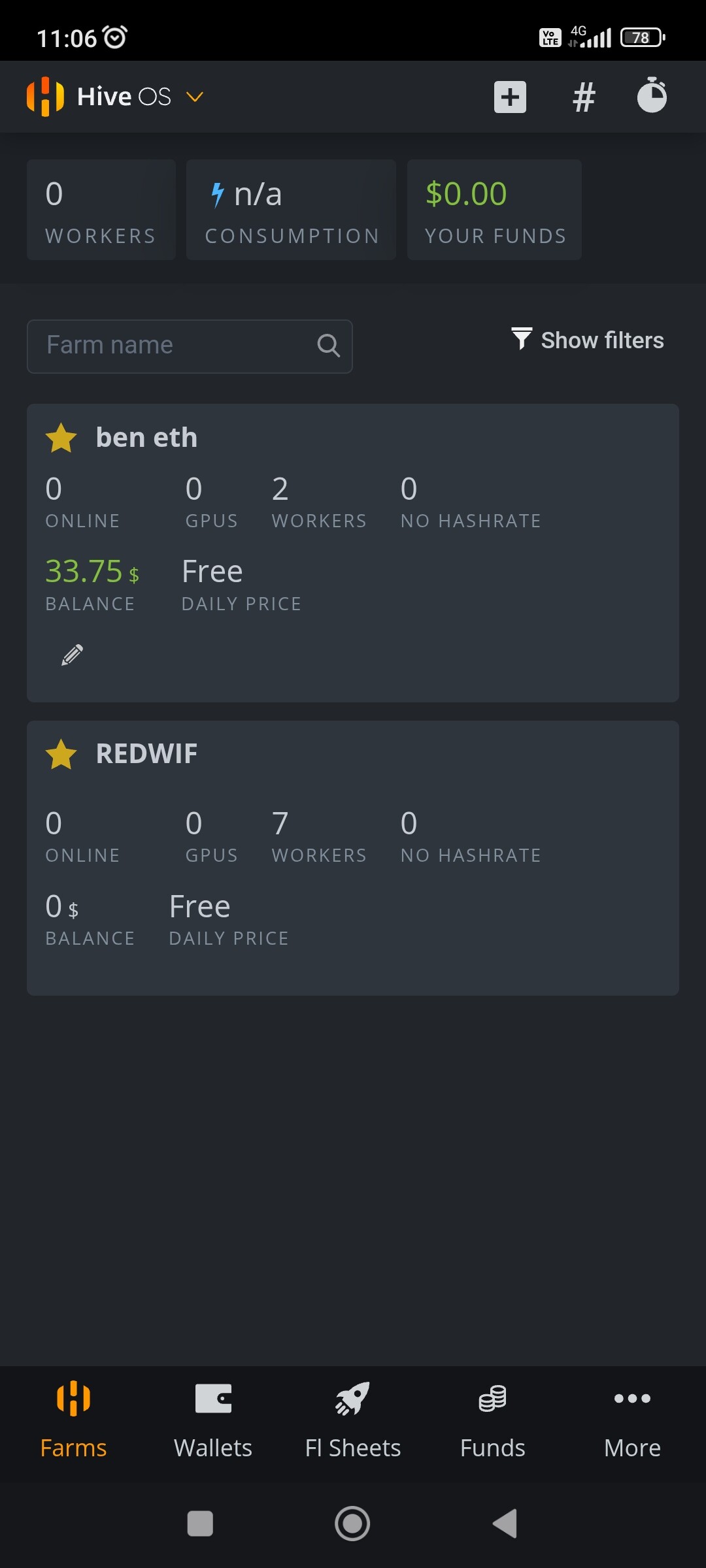Go back using the system back button
The image size is (706, 1568).
(505, 1524)
